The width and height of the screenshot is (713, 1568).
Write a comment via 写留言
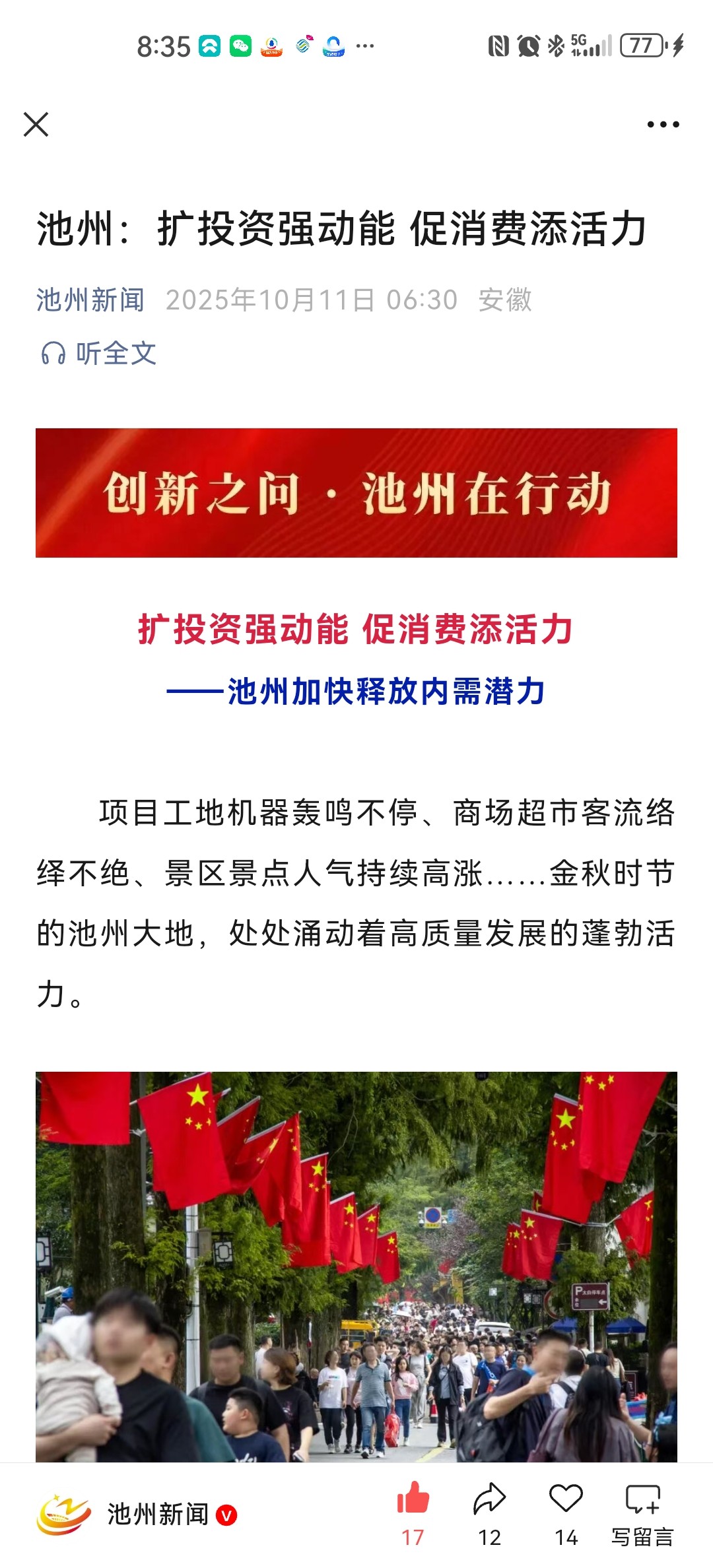(x=642, y=1511)
